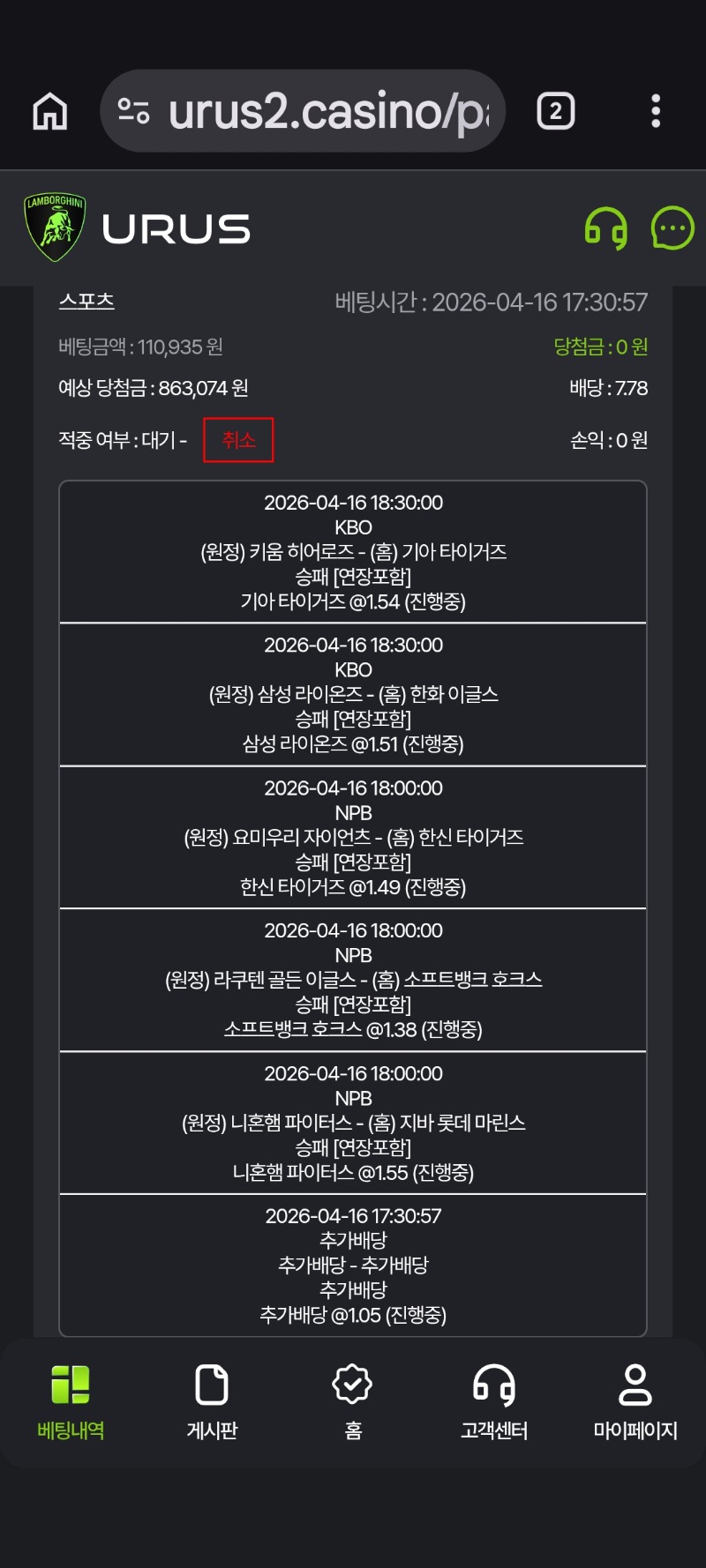Tap the red 취소 button
The height and width of the screenshot is (1568, 706).
coord(238,440)
